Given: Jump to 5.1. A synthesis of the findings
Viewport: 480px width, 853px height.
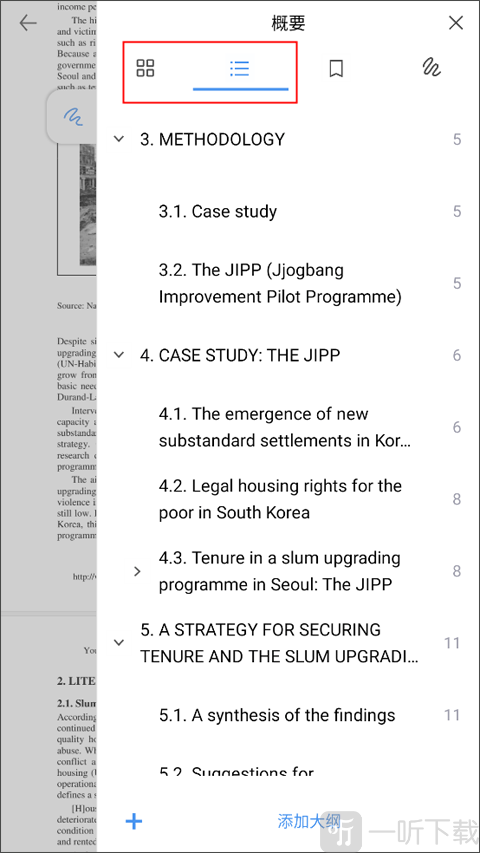Looking at the screenshot, I should (x=277, y=715).
